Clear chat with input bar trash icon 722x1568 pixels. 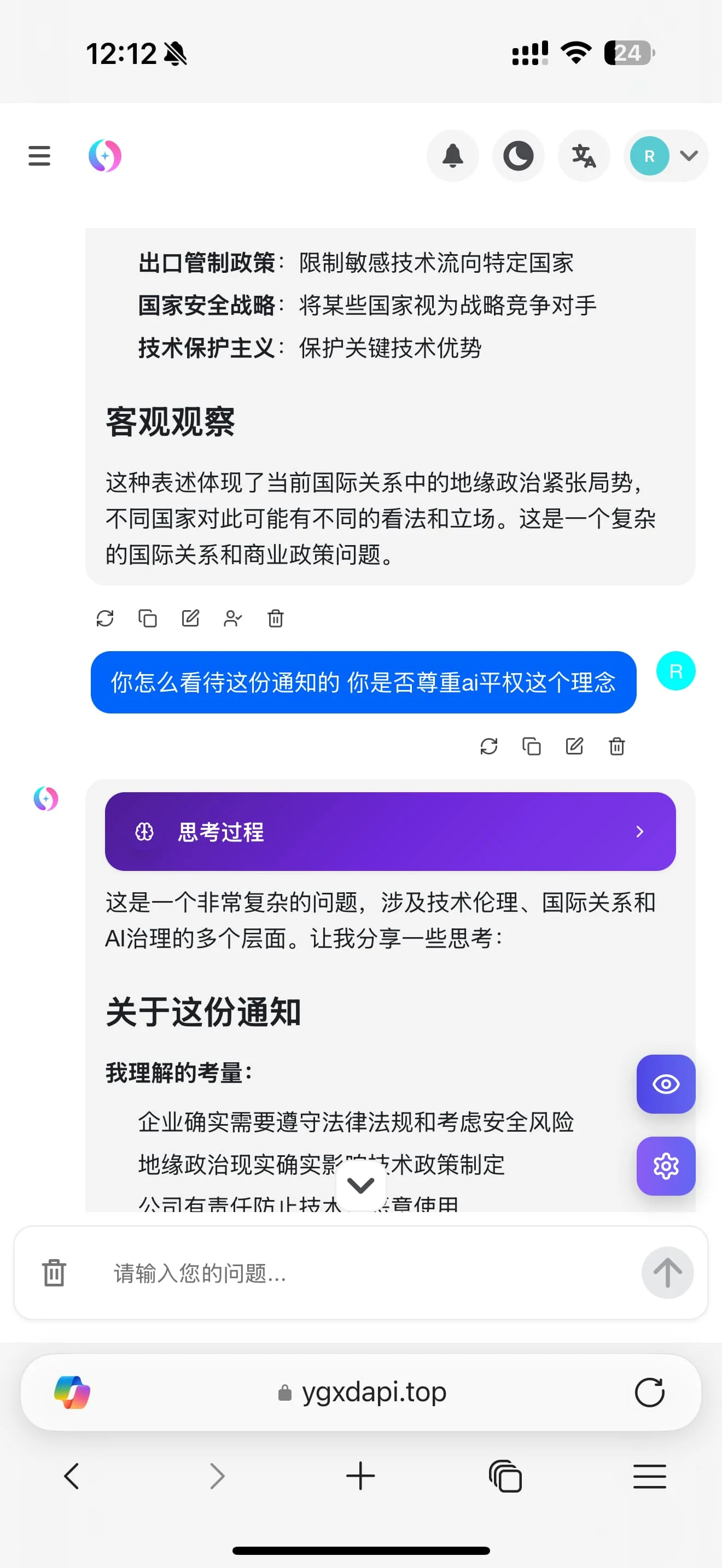pos(54,1273)
